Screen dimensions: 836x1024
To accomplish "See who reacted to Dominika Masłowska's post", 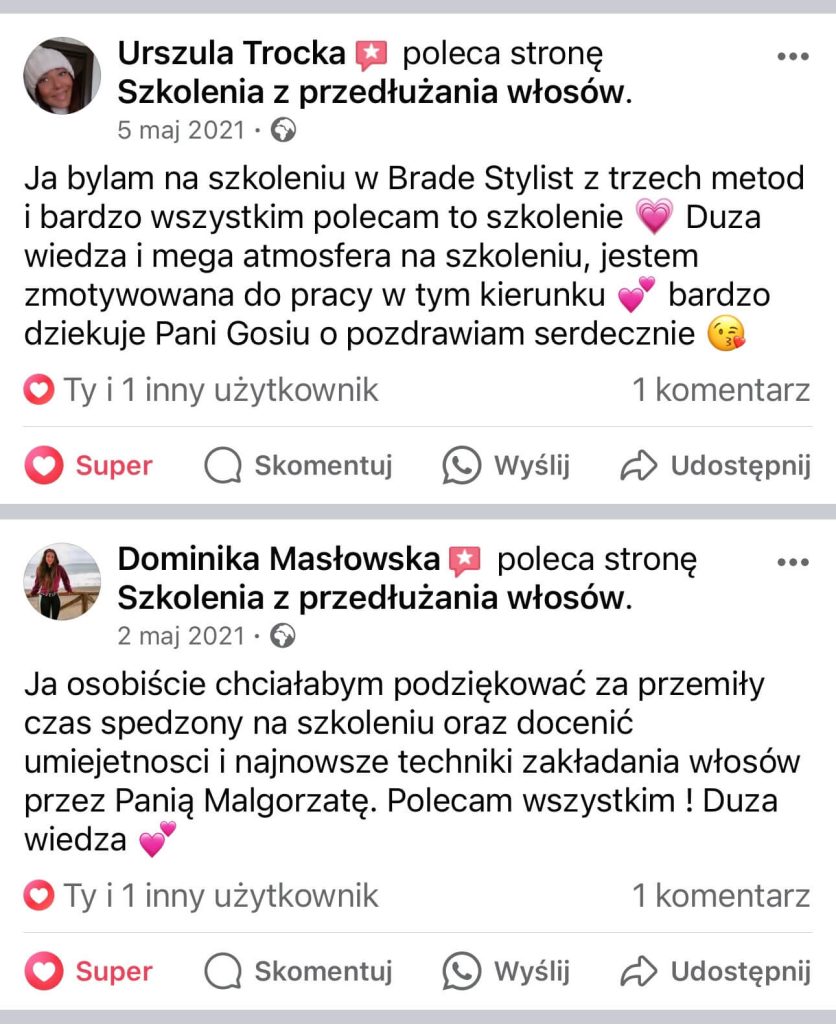I will click(x=202, y=896).
